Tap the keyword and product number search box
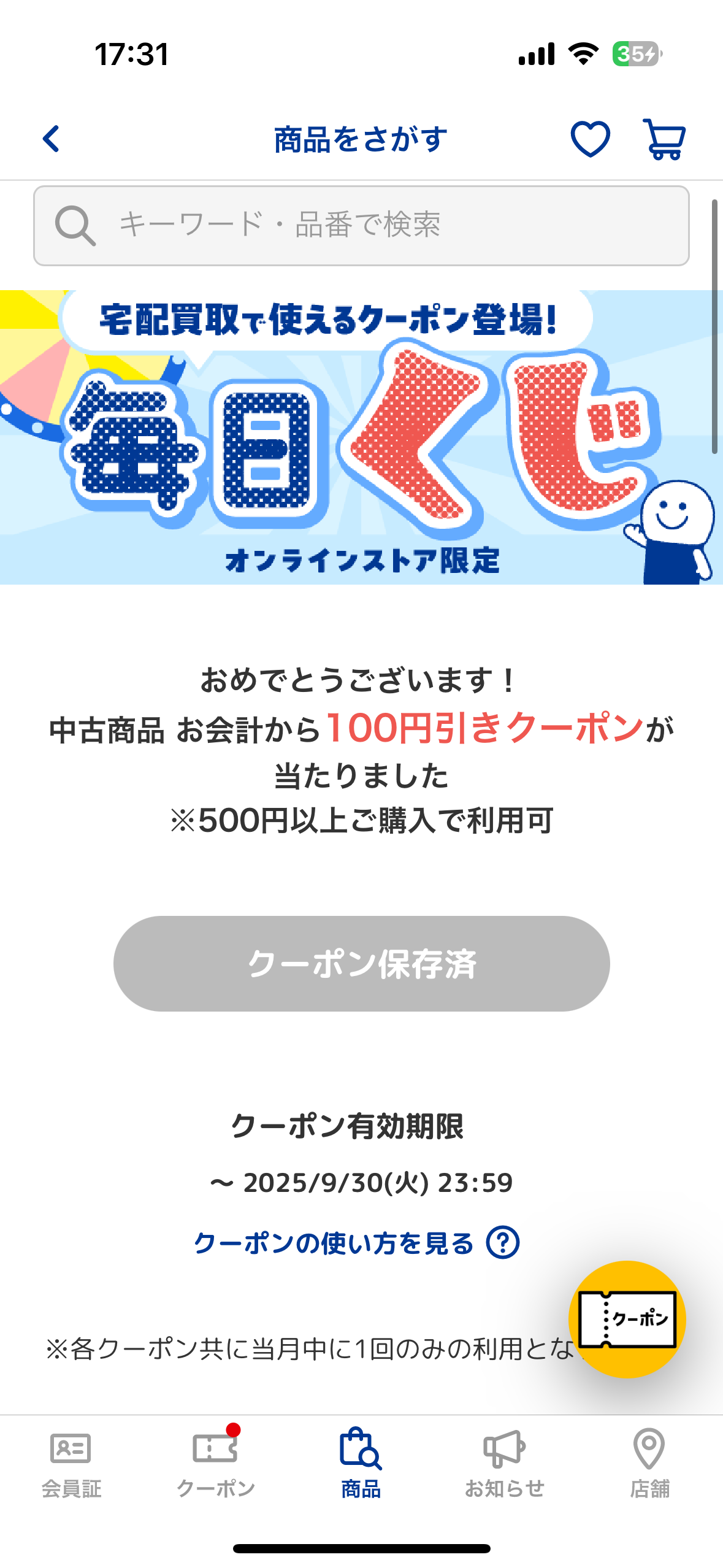Viewport: 723px width, 1568px height. (361, 225)
